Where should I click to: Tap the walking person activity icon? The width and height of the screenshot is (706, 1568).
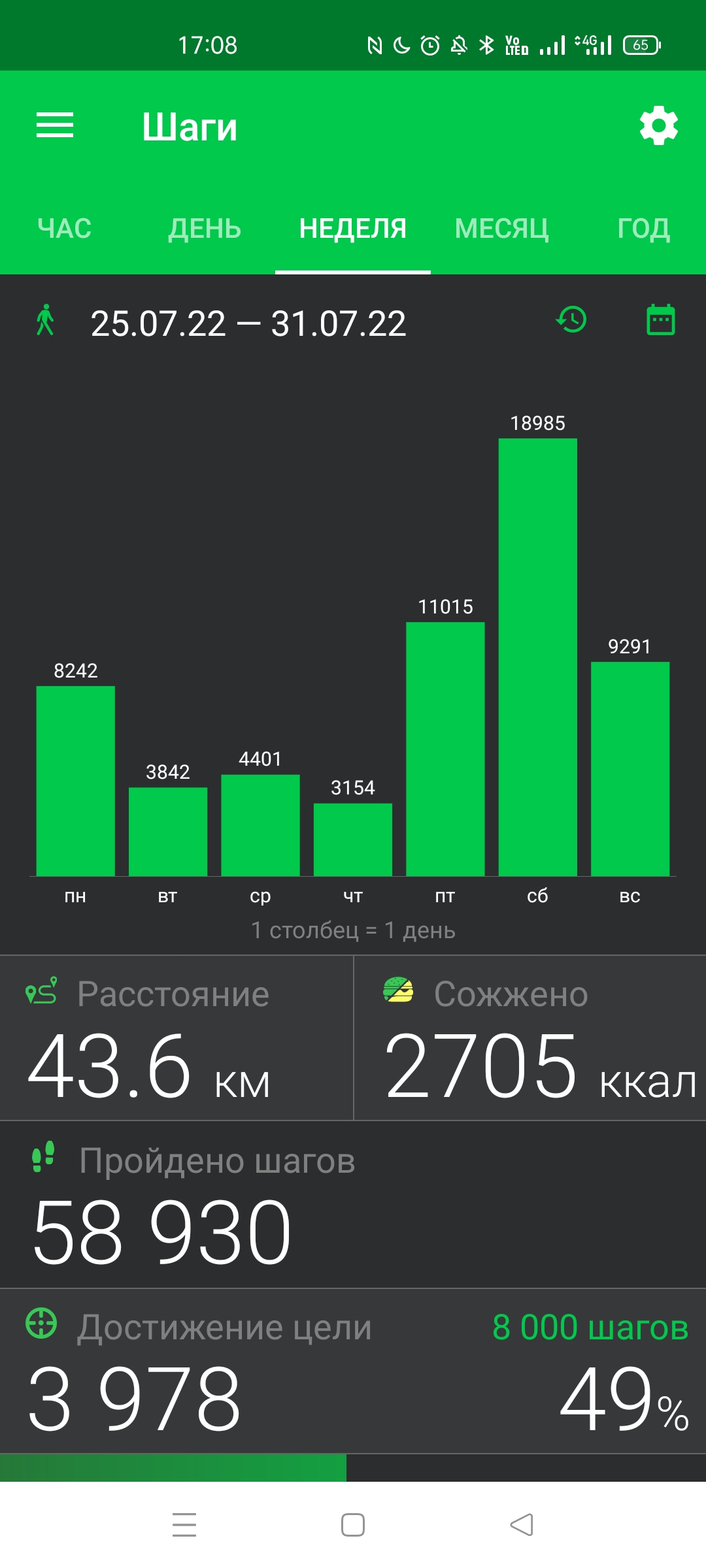pos(45,320)
